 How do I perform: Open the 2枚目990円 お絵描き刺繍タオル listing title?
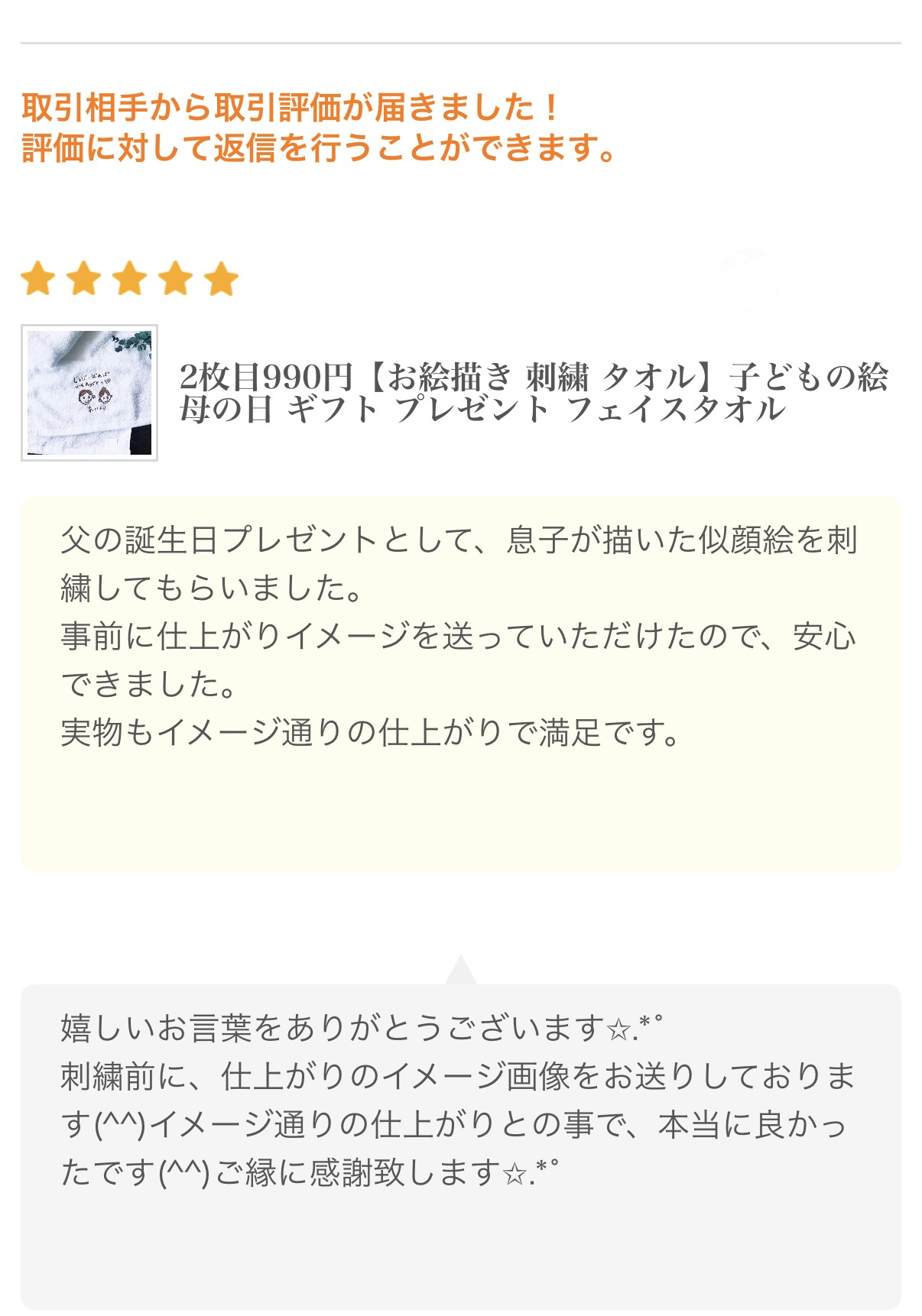533,393
